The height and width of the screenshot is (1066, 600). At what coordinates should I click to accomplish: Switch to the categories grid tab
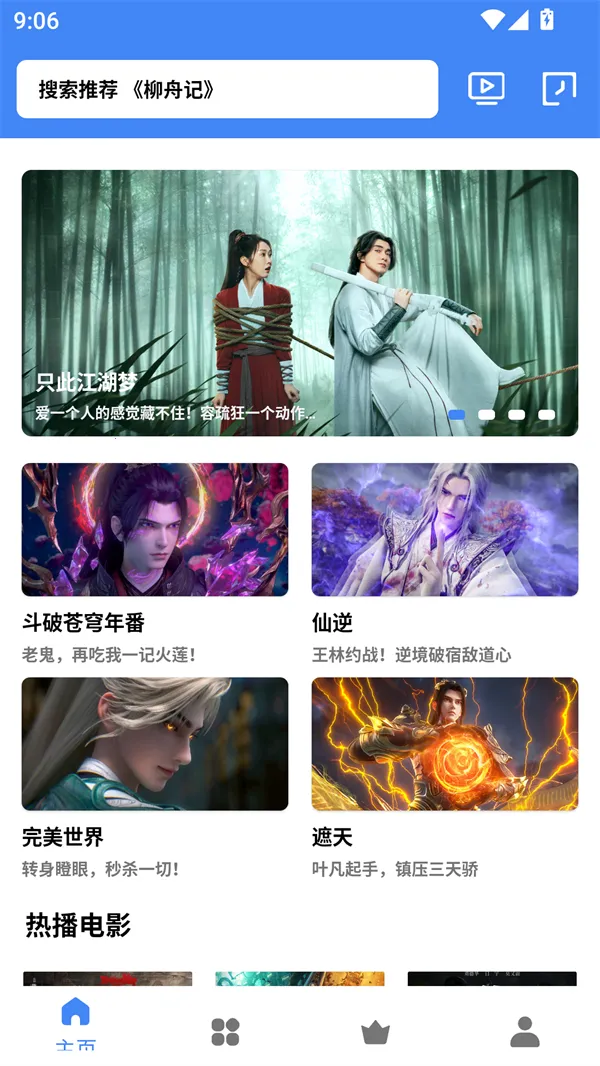[x=226, y=1032]
